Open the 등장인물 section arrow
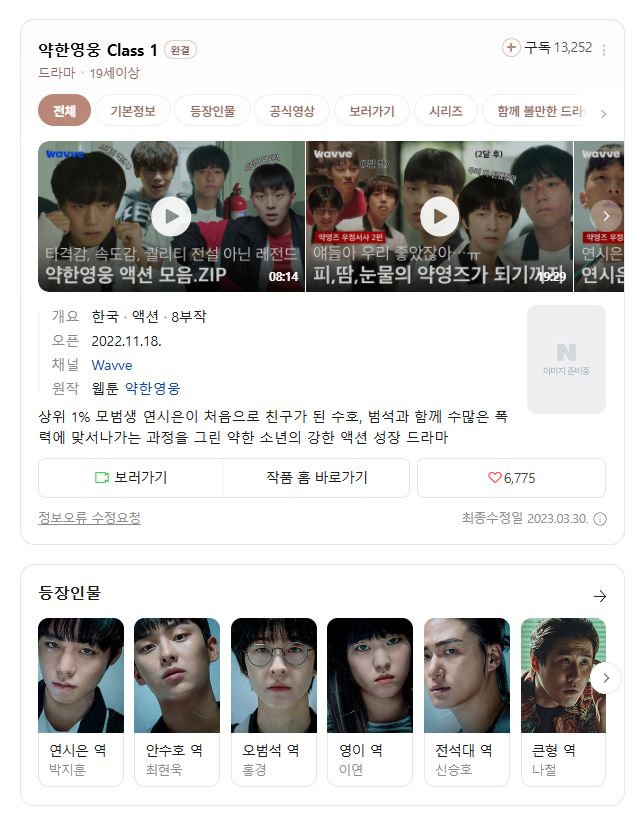The image size is (640, 819). 599,596
